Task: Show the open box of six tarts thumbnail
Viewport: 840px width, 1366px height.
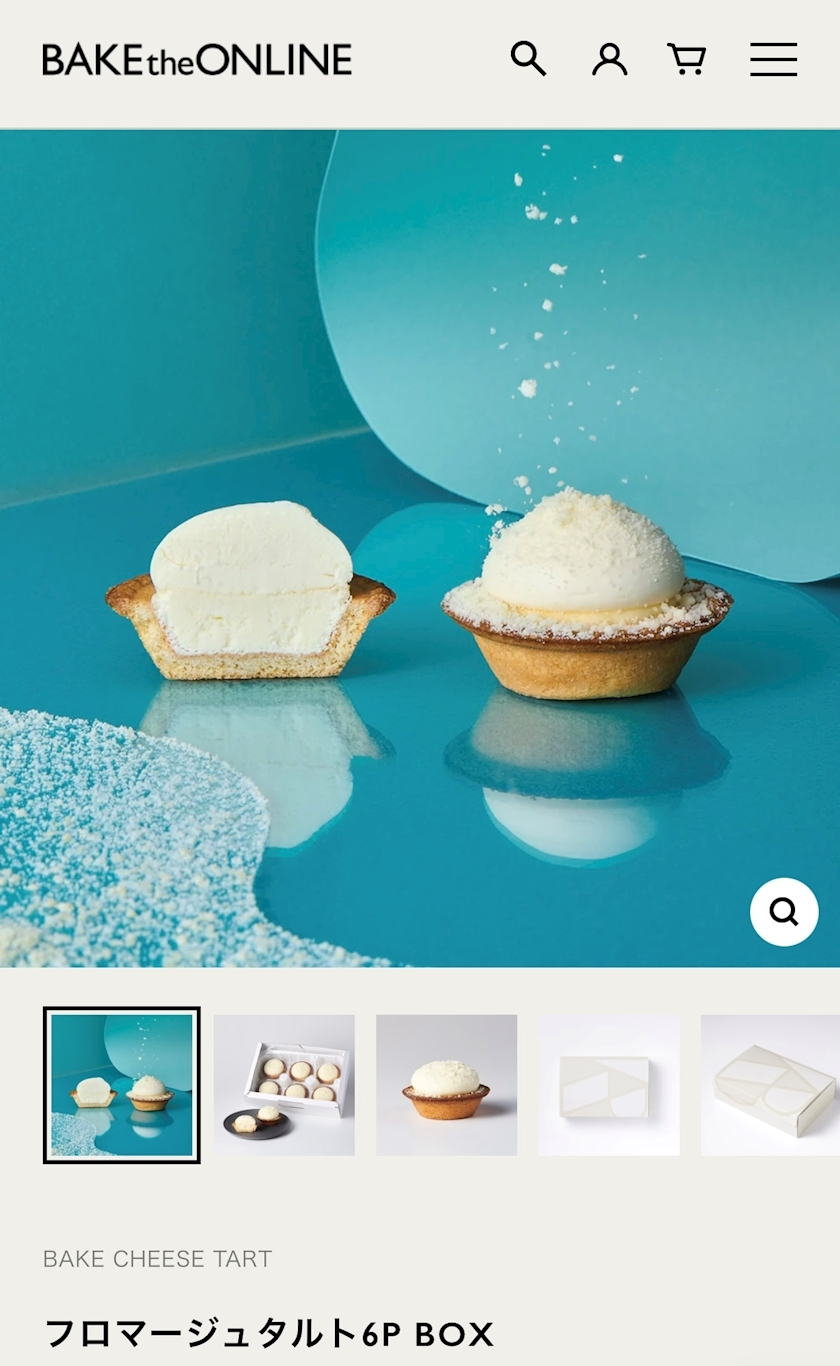Action: tap(284, 1085)
